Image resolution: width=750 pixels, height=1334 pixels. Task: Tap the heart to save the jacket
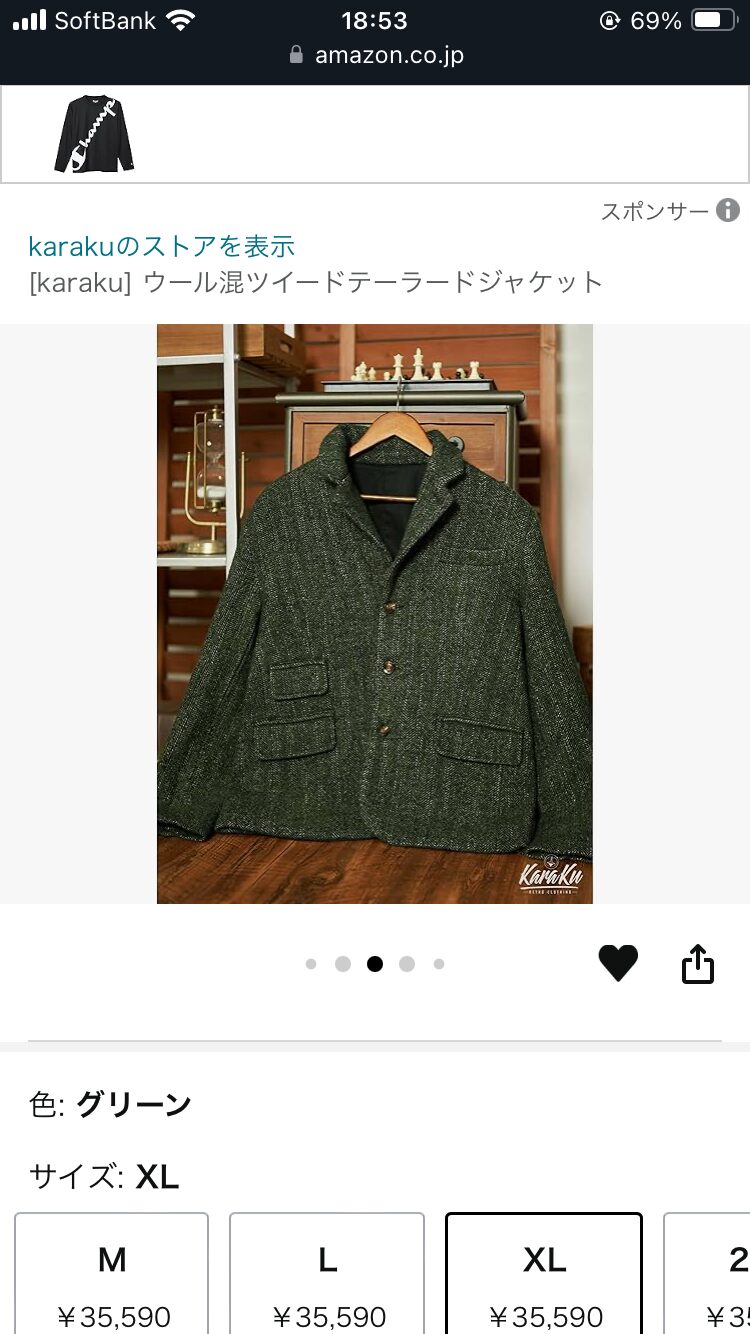tap(618, 963)
